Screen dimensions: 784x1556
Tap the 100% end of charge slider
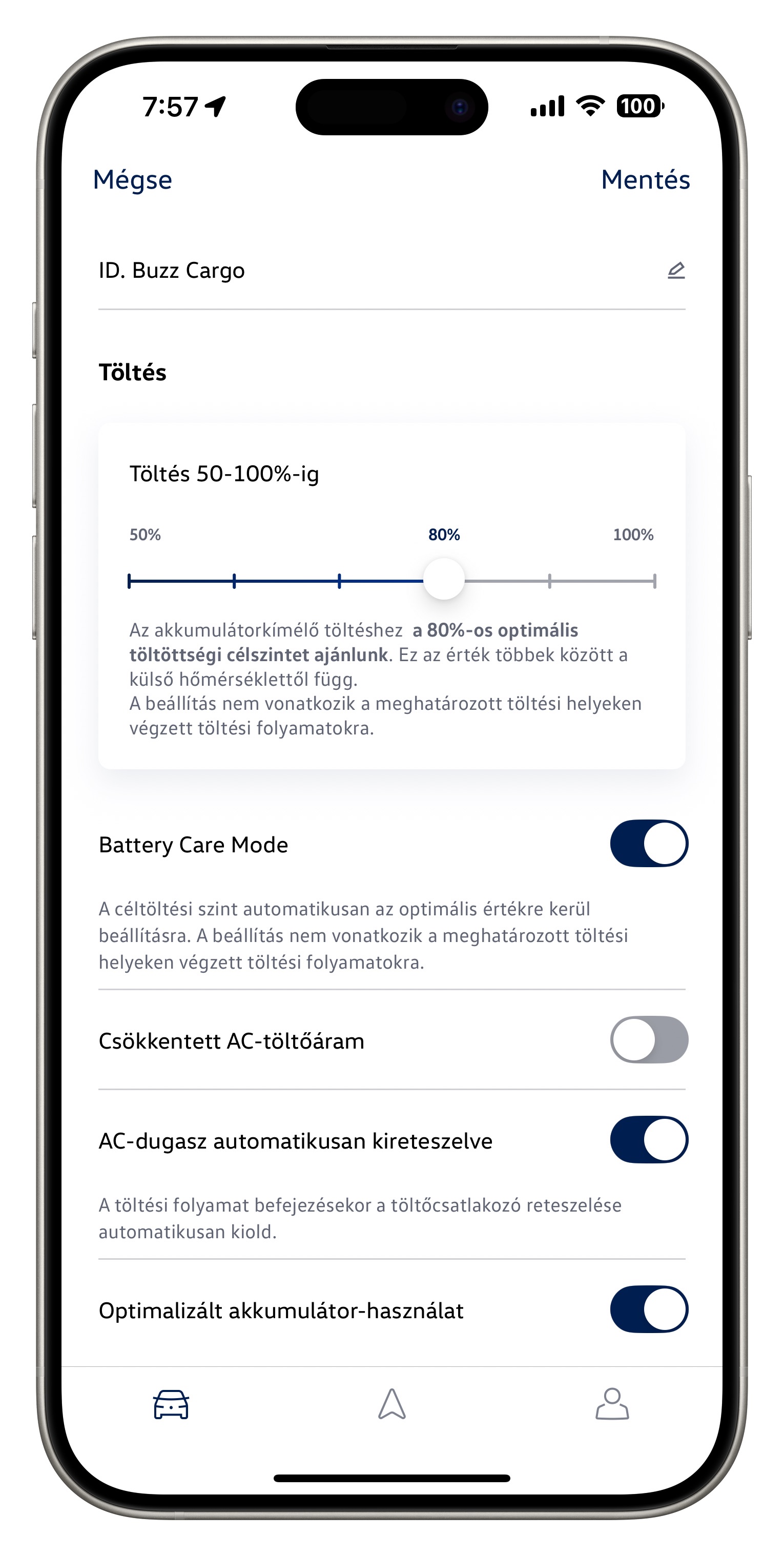tap(654, 581)
